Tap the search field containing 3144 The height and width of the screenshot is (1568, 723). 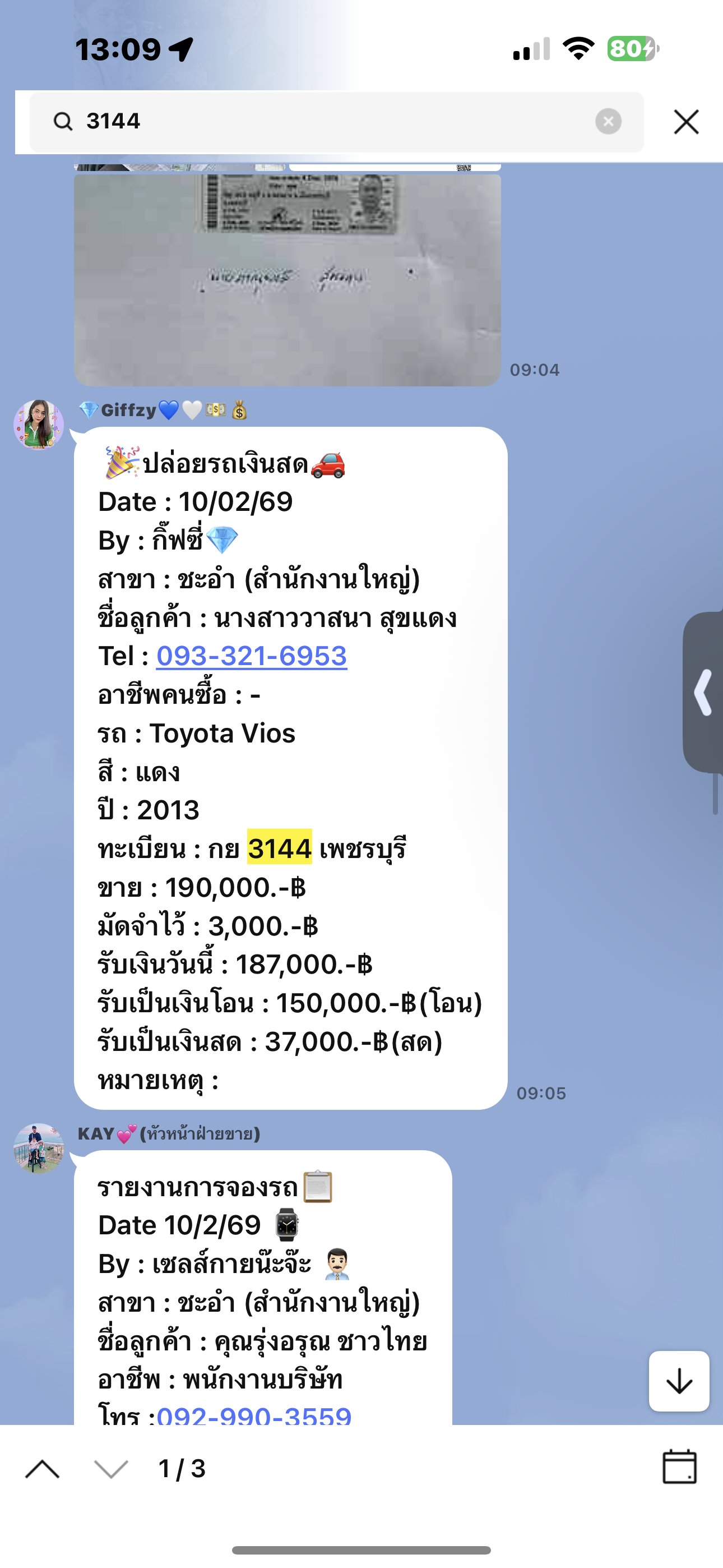[328, 121]
